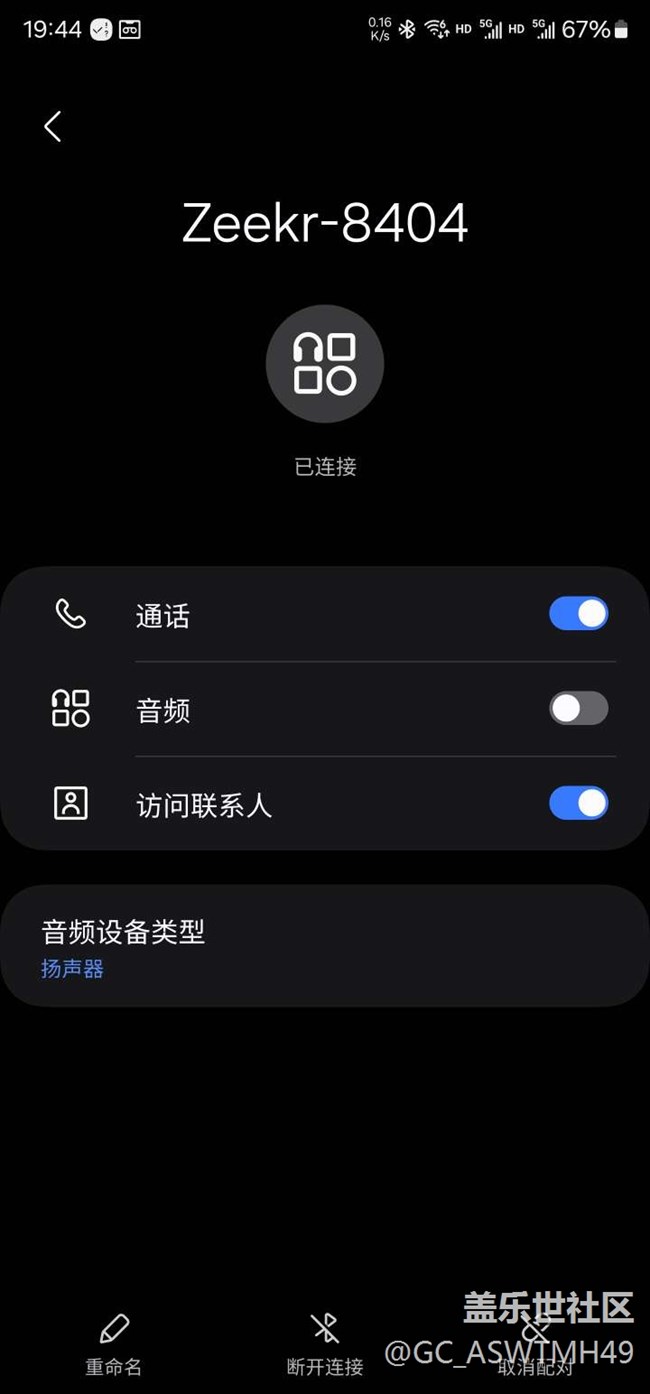The height and width of the screenshot is (1394, 650).
Task: Disable the 通话 calls toggle
Action: [x=578, y=614]
